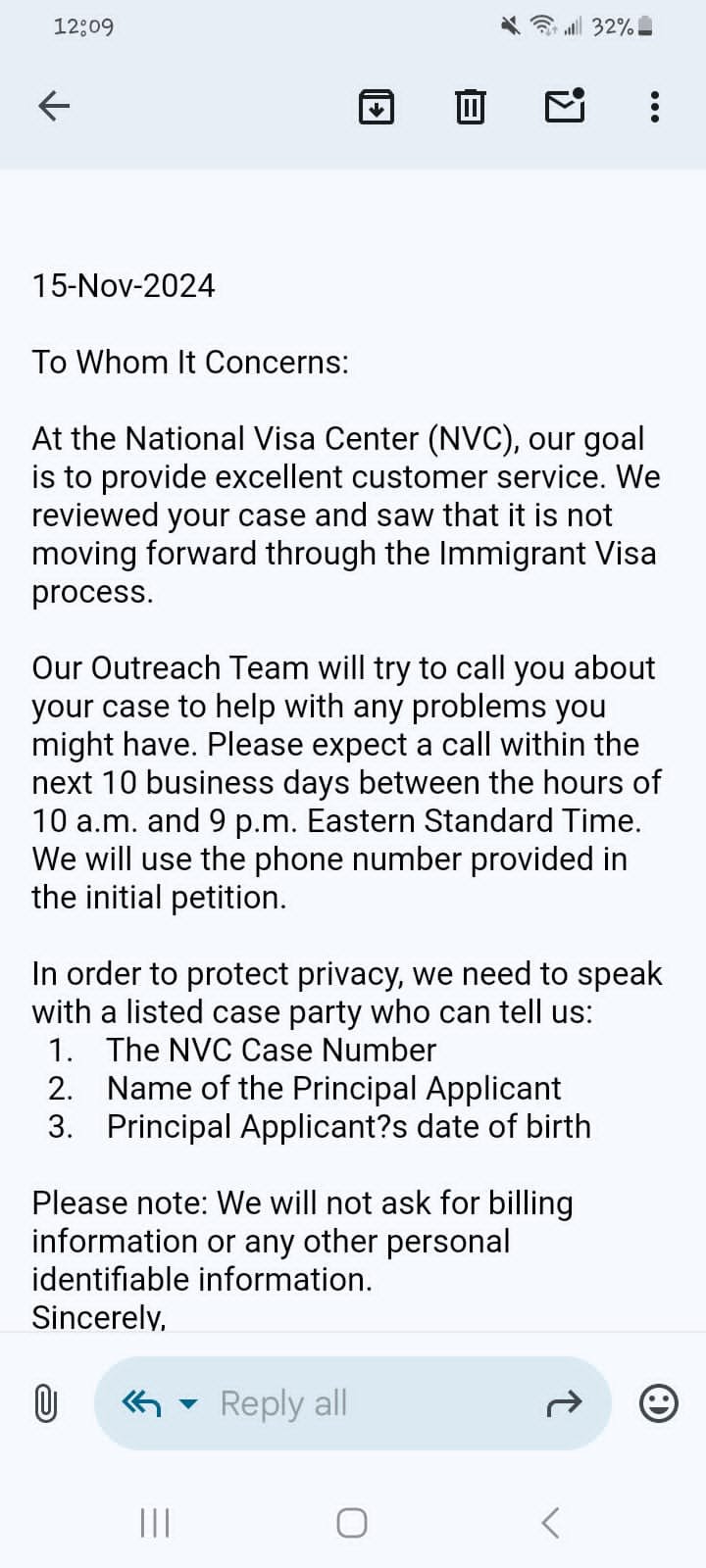Attach a file to the reply
Viewport: 706px width, 1568px height.
pyautogui.click(x=45, y=1403)
